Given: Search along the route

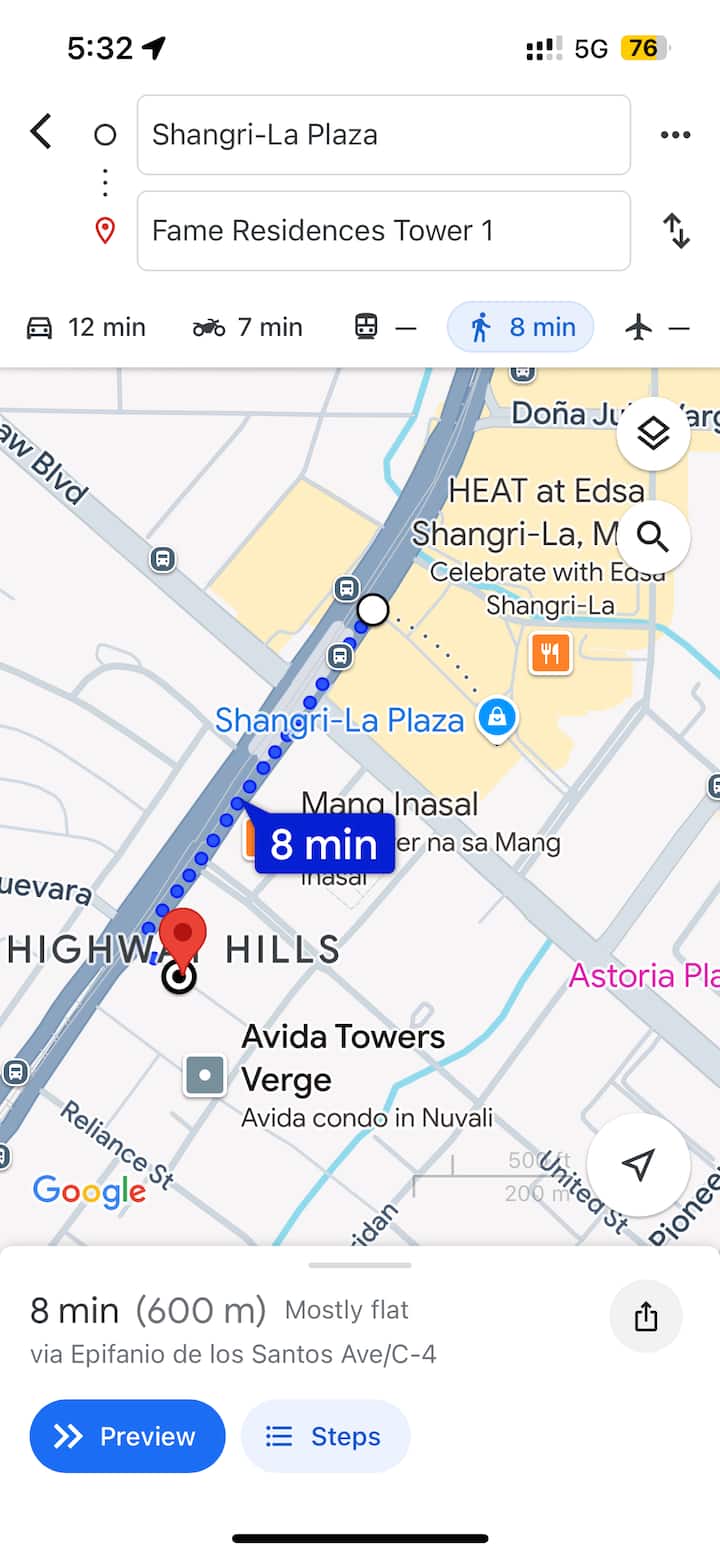Looking at the screenshot, I should point(653,537).
